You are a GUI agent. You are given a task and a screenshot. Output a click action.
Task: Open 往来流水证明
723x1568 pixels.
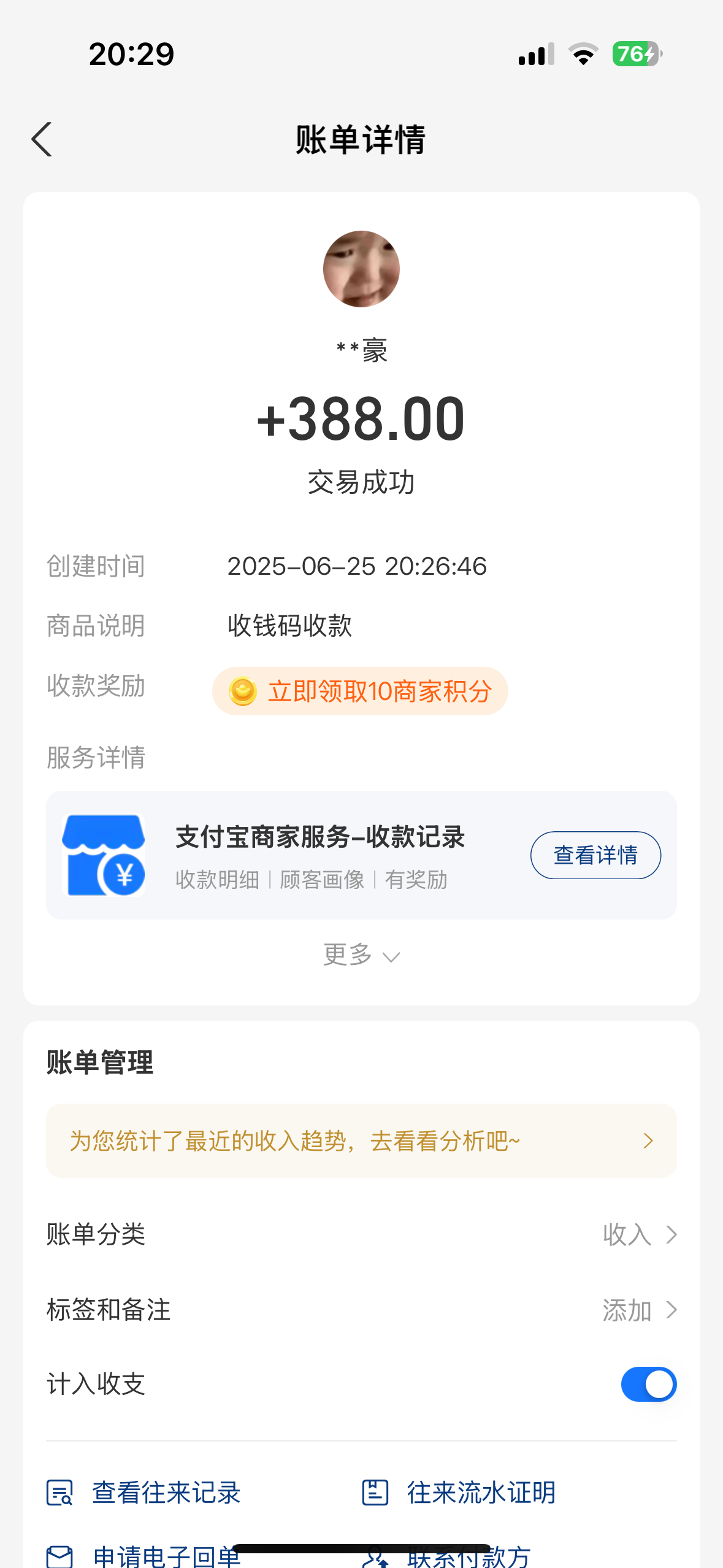459,1493
